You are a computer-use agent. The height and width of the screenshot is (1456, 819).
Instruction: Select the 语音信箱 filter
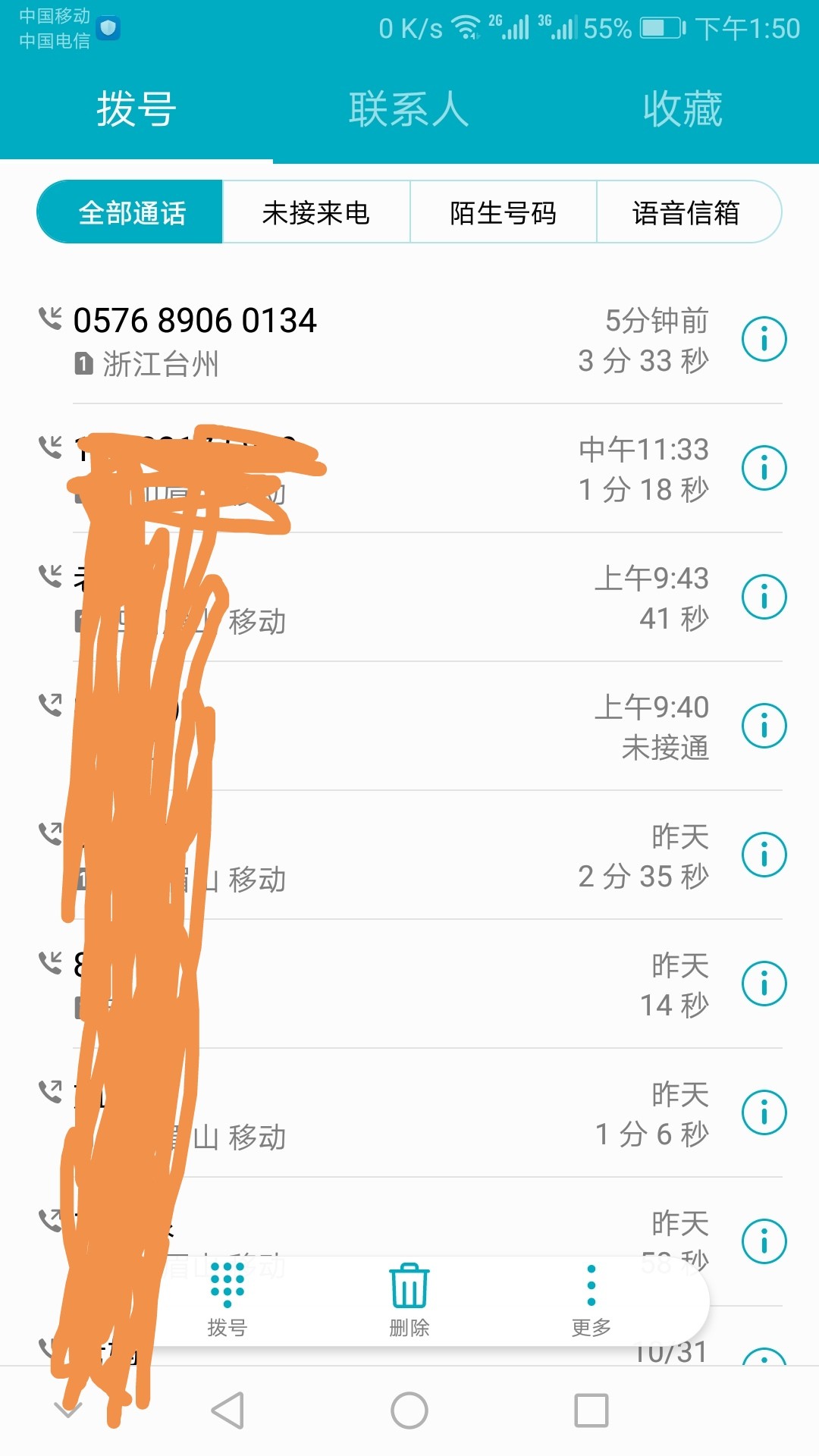pyautogui.click(x=689, y=212)
